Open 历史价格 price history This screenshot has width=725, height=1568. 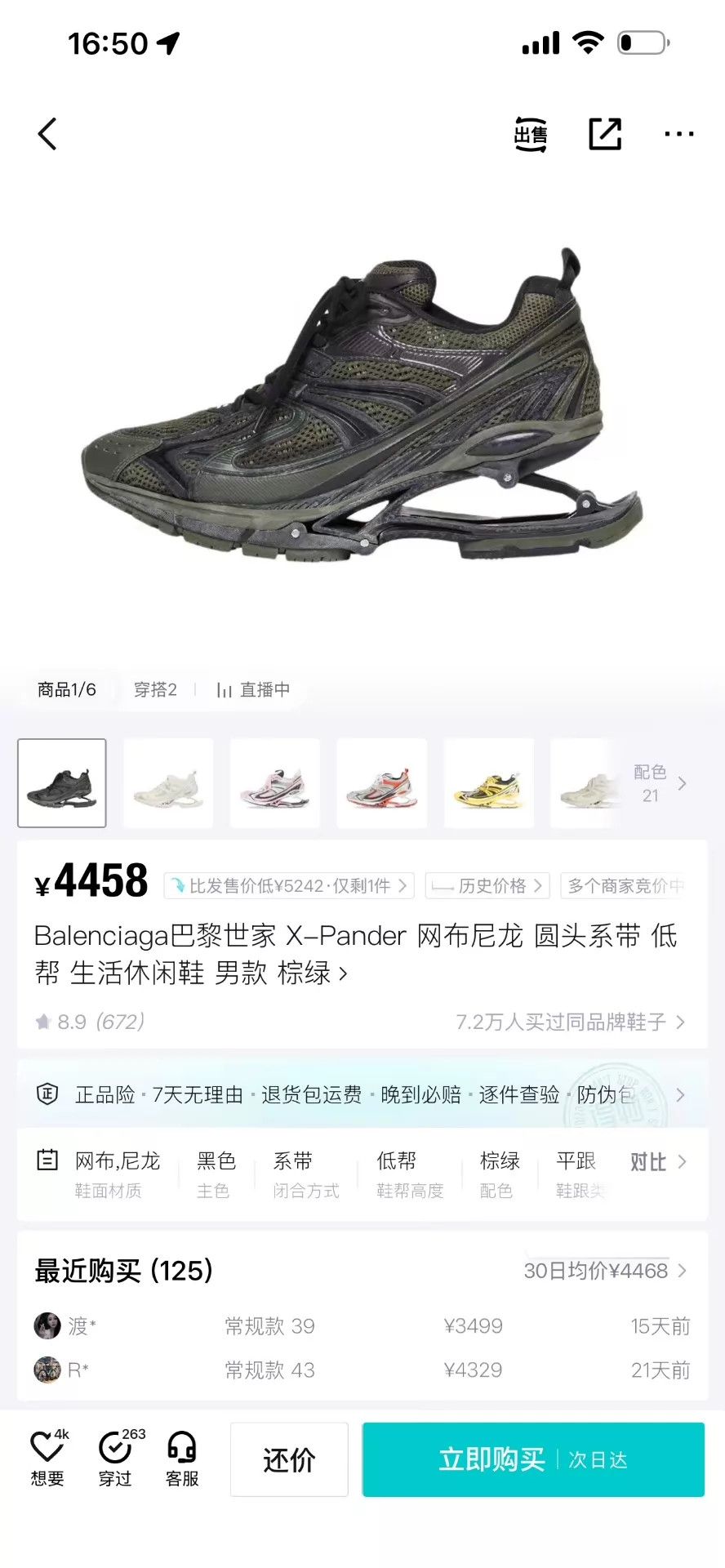pos(487,886)
